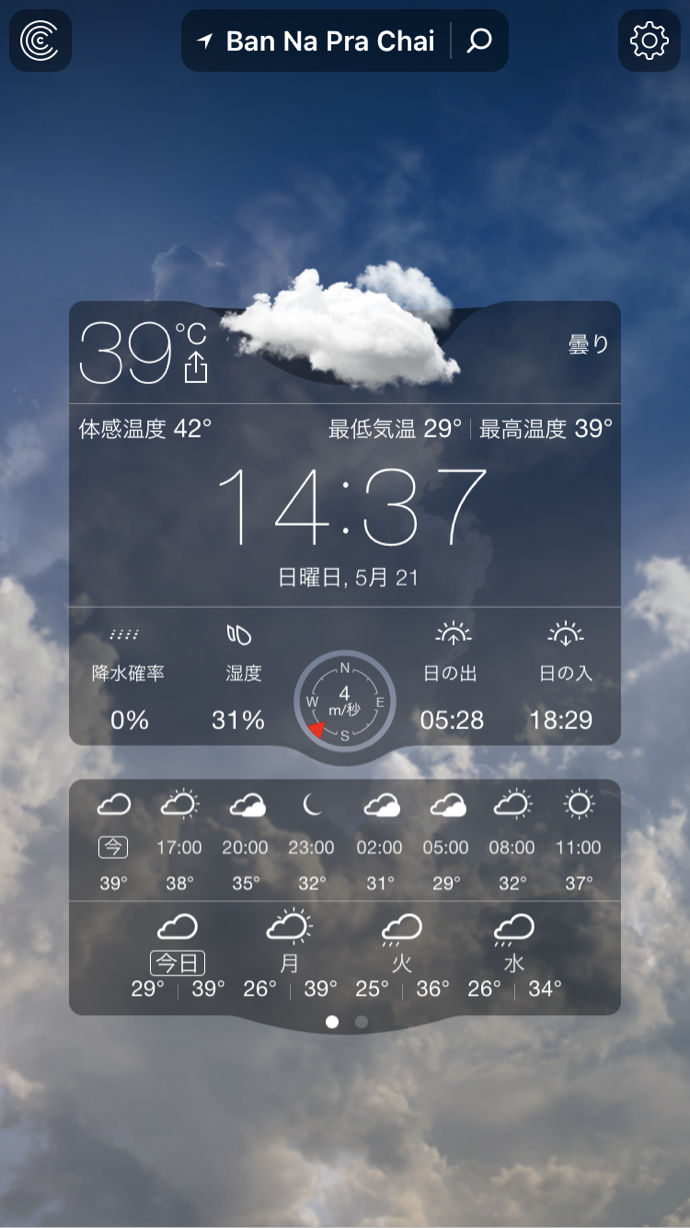The width and height of the screenshot is (690, 1228).
Task: Open the settings gear
Action: tap(649, 40)
